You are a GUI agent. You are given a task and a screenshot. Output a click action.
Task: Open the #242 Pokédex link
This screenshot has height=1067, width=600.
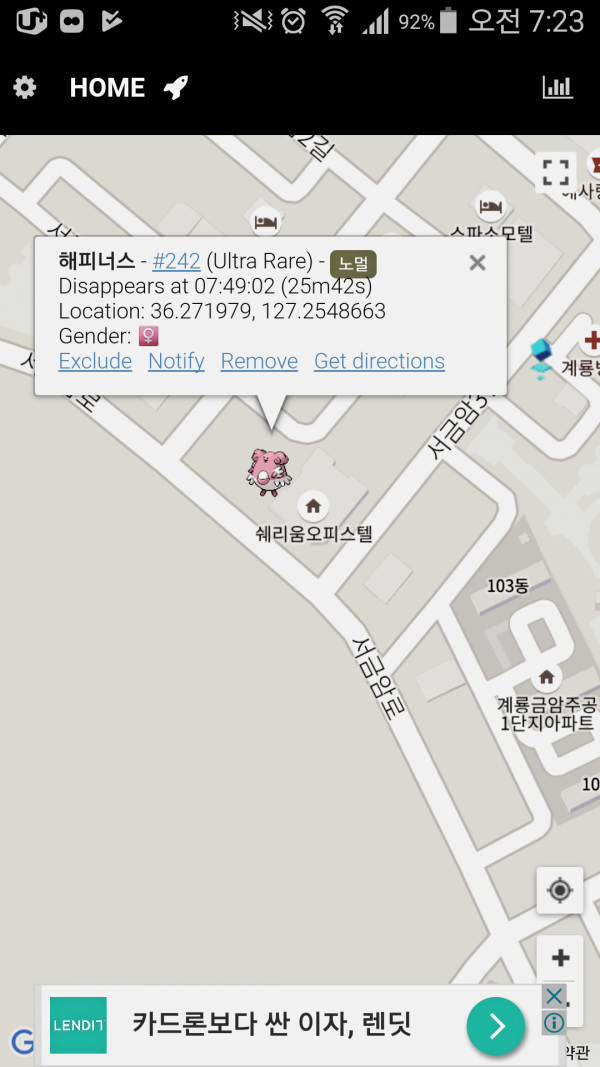176,261
